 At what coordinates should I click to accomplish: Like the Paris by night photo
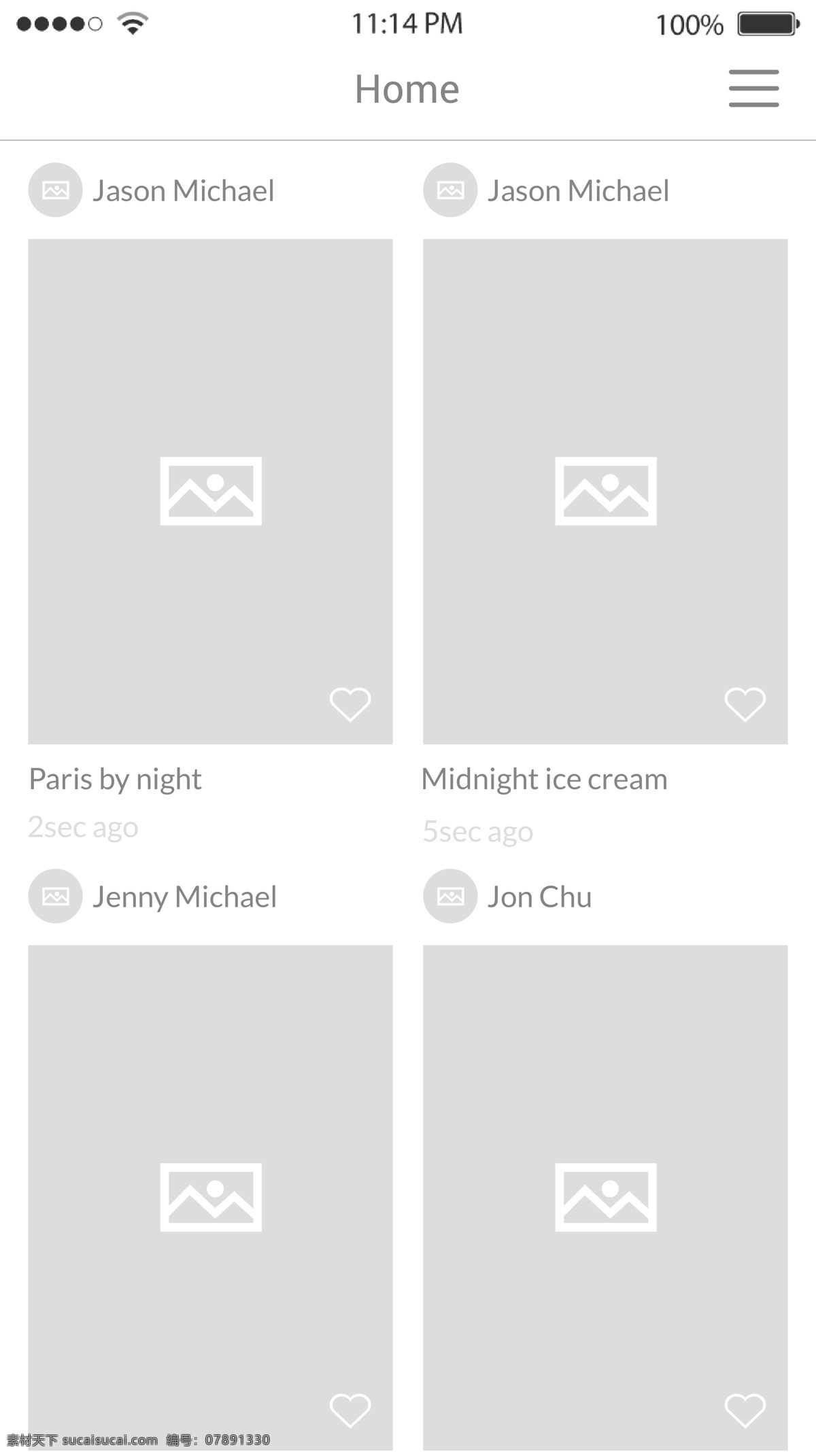click(x=350, y=704)
